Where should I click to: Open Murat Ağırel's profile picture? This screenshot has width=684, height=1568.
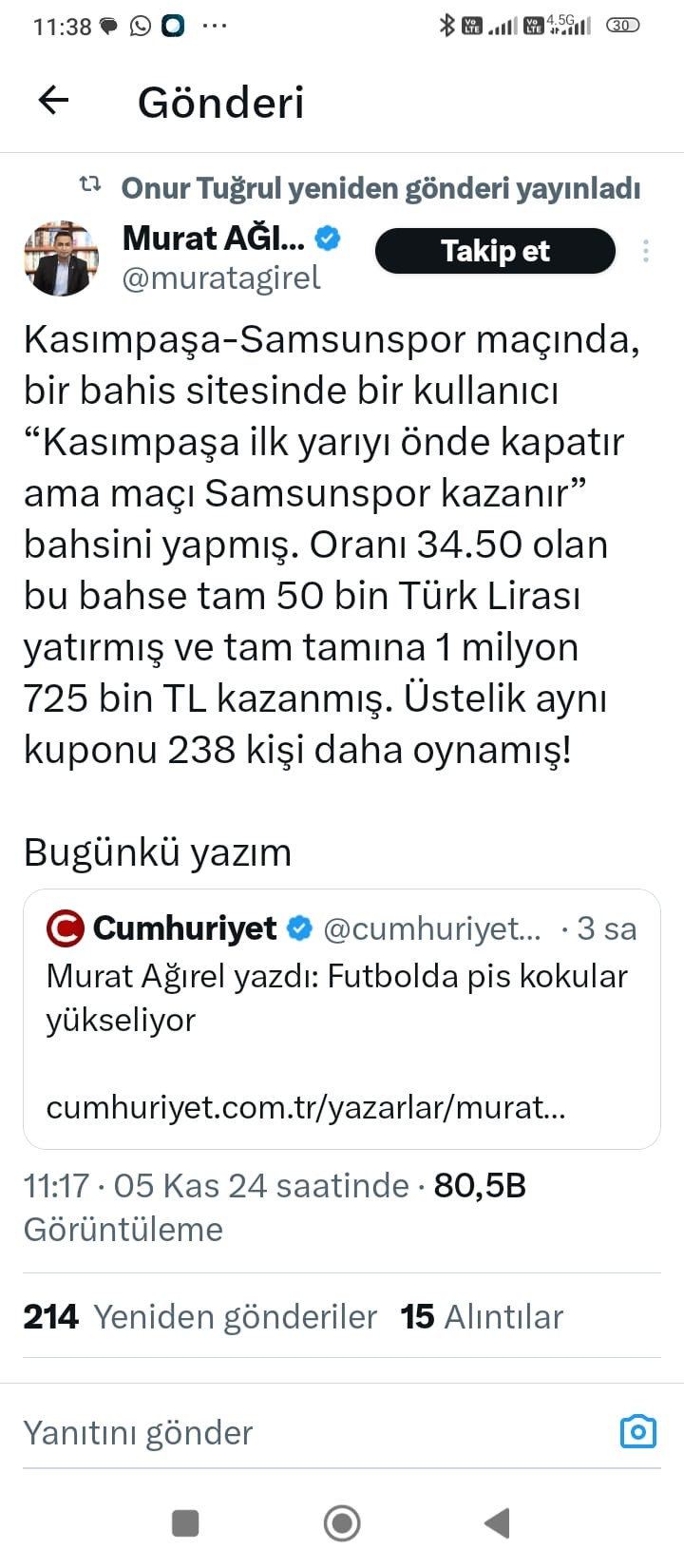[x=61, y=258]
